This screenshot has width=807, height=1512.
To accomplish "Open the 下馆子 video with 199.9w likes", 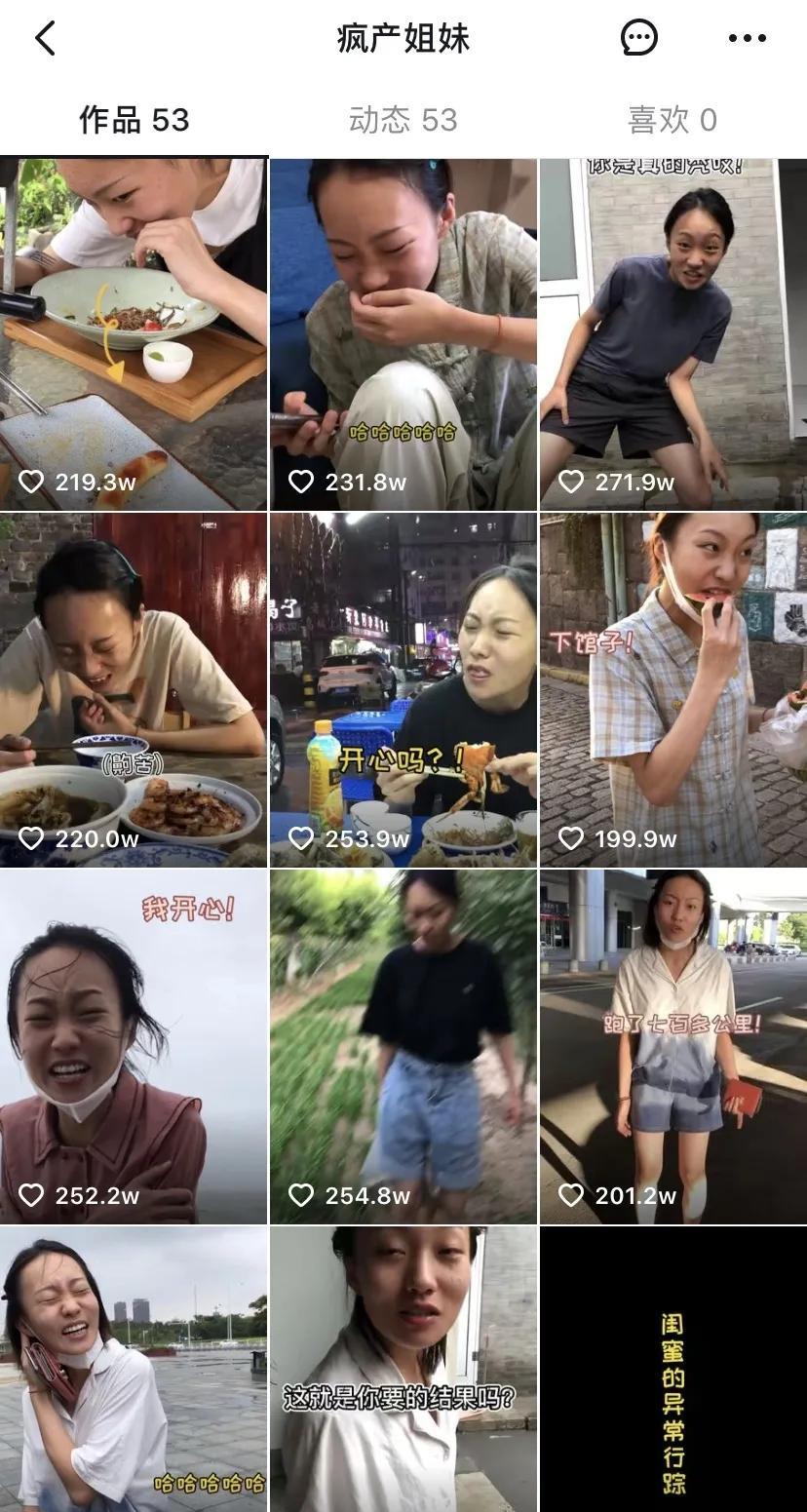I will [x=673, y=689].
